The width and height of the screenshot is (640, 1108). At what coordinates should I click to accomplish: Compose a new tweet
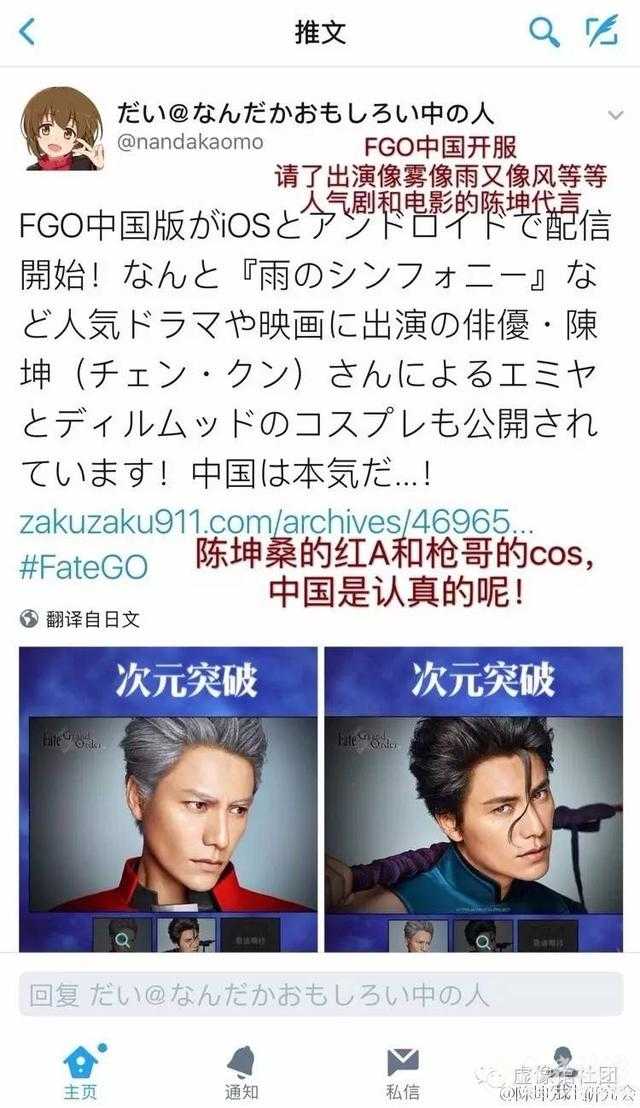coord(600,32)
